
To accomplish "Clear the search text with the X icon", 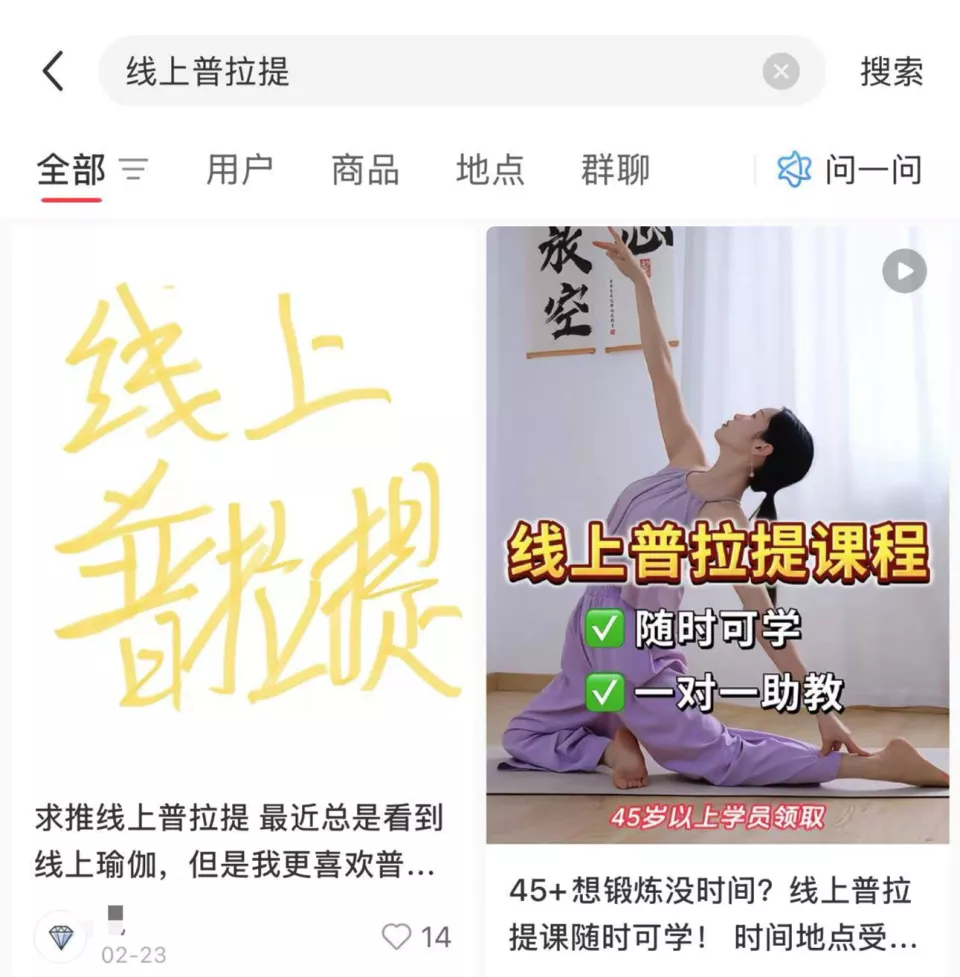I will 780,72.
